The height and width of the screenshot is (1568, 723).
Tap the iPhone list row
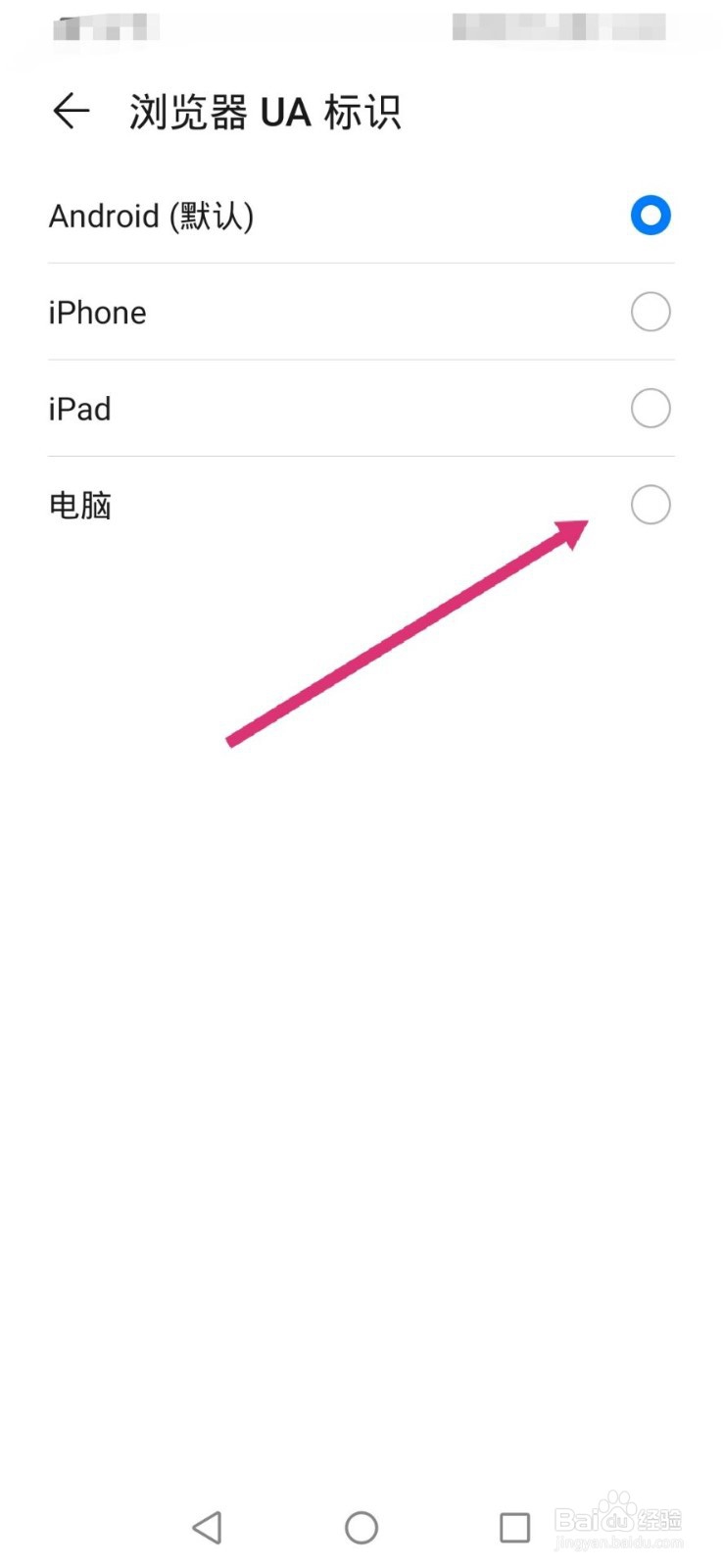coord(294,312)
